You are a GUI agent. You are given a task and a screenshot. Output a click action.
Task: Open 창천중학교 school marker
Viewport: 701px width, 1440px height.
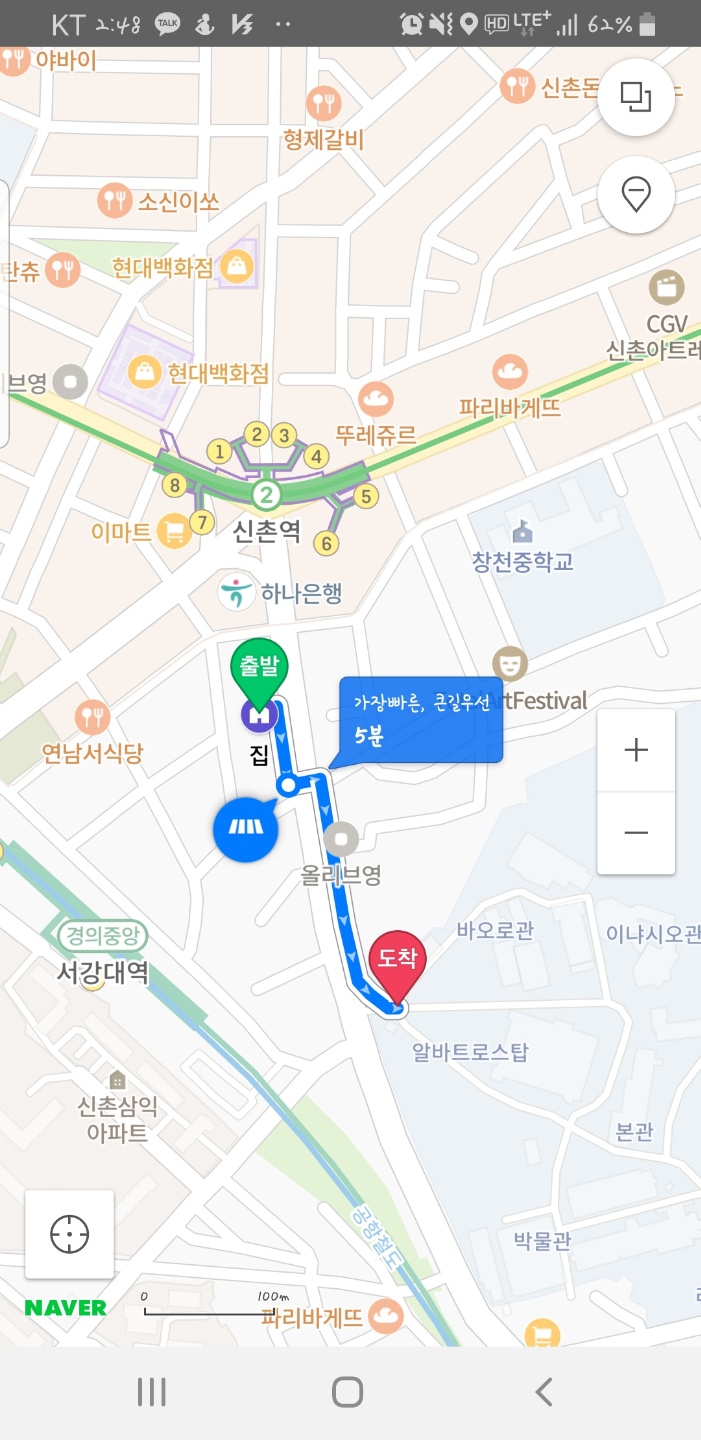[x=521, y=531]
